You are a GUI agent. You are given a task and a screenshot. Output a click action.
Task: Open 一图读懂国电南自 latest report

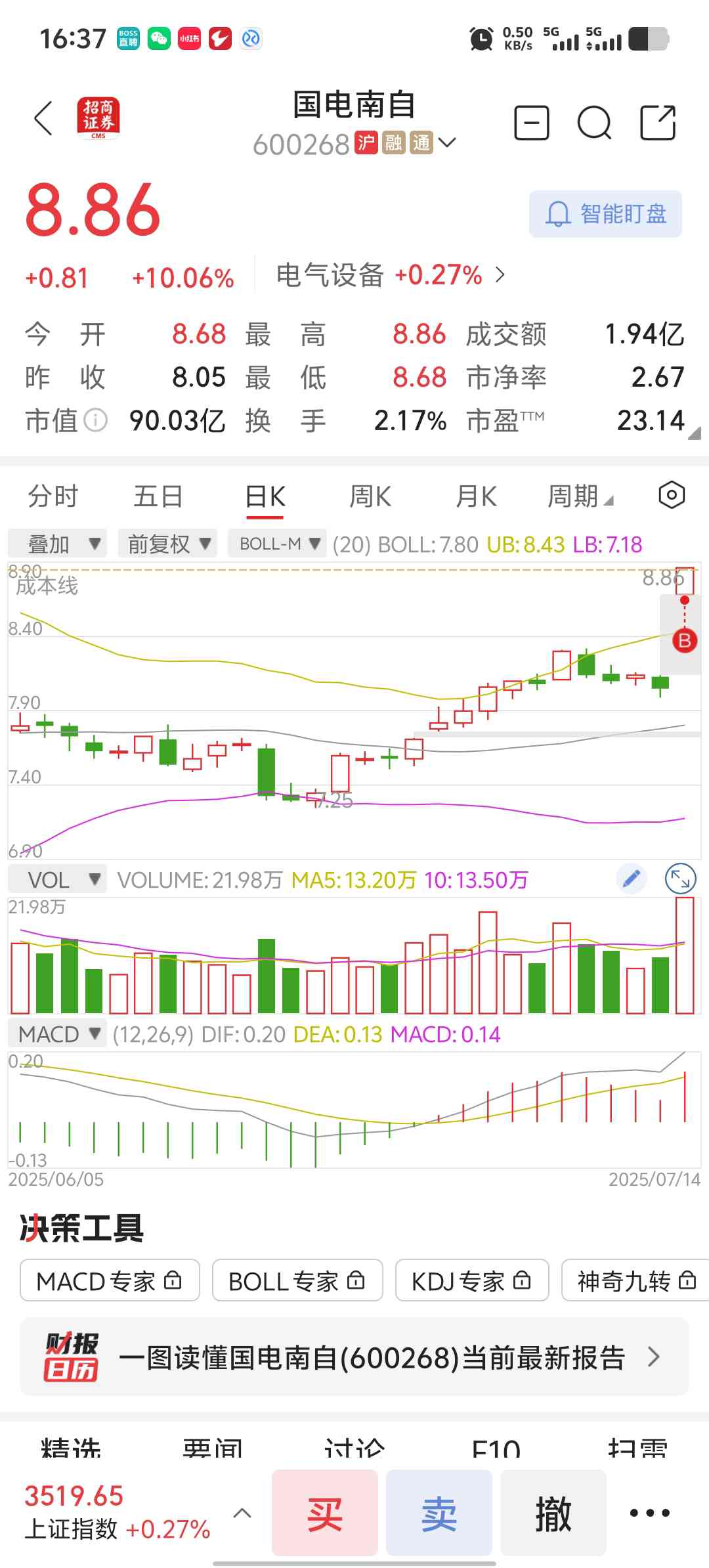pos(354,1357)
